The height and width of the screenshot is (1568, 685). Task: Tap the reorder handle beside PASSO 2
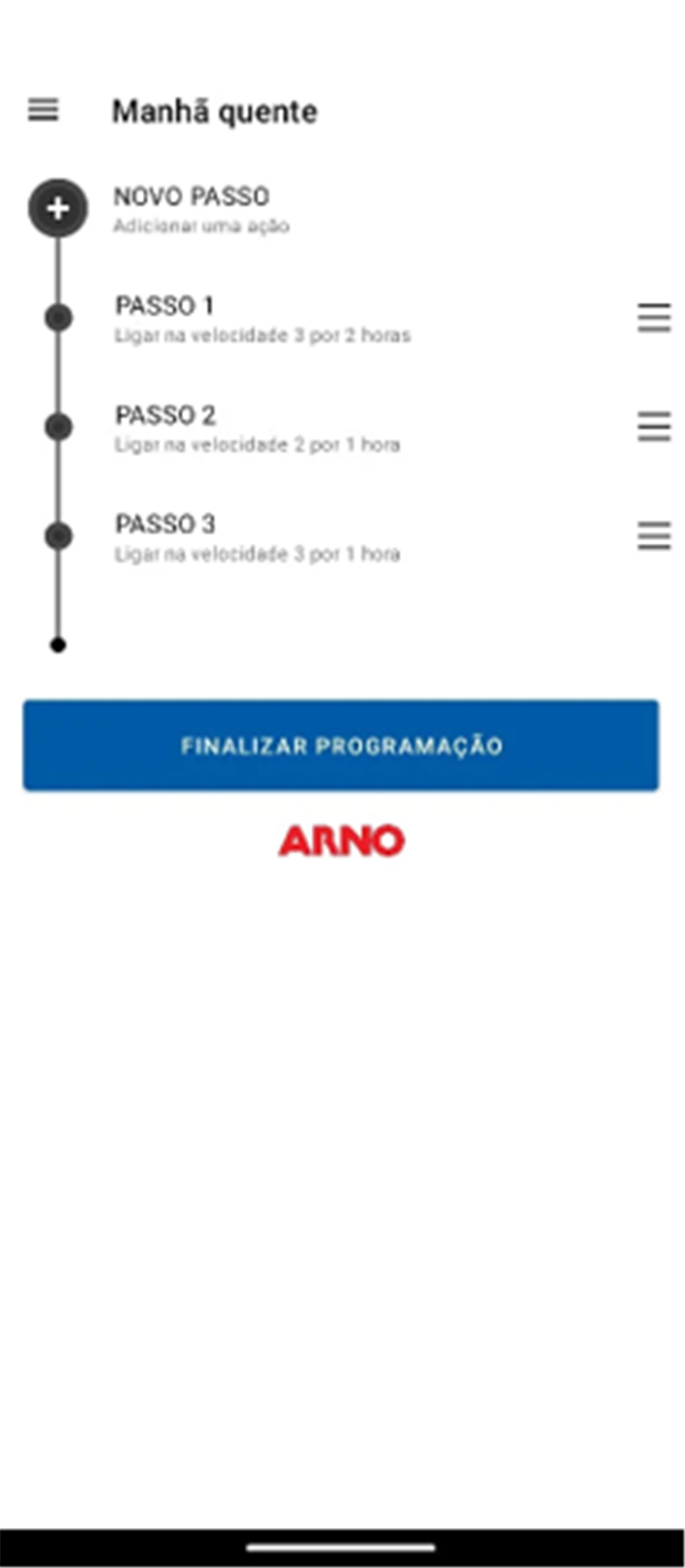pos(654,427)
